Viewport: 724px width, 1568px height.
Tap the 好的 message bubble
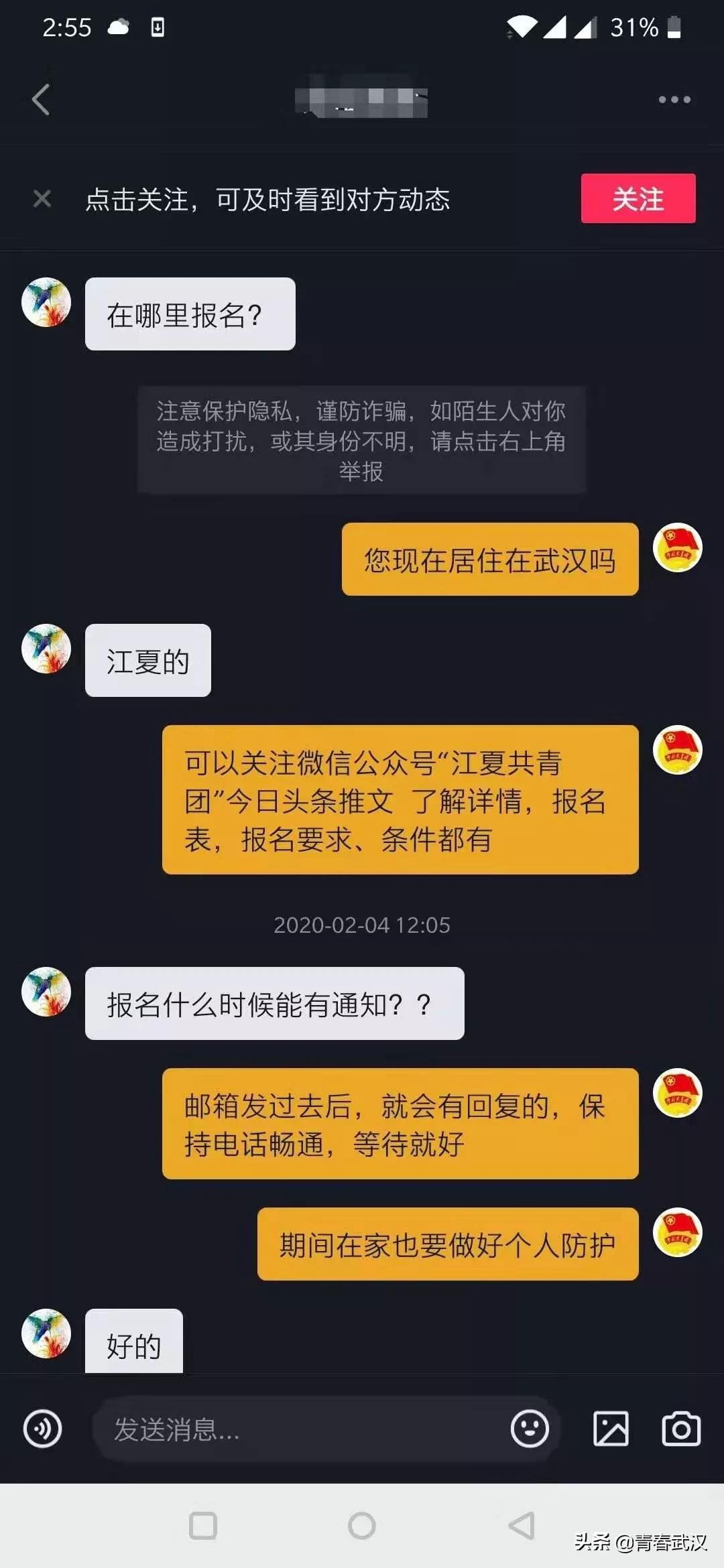[x=133, y=1342]
